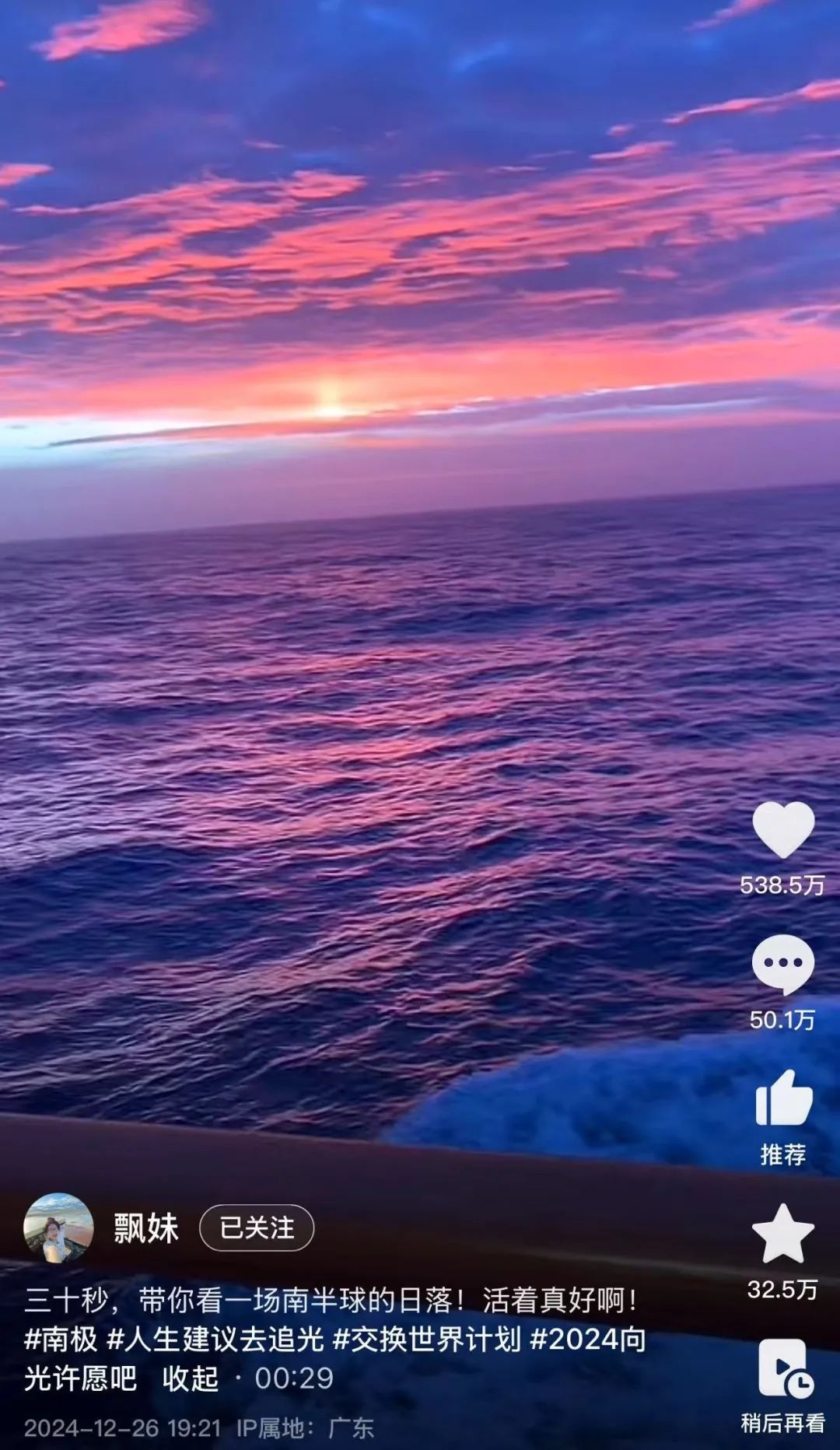Open the comments on this video
The image size is (840, 1450).
(x=783, y=965)
